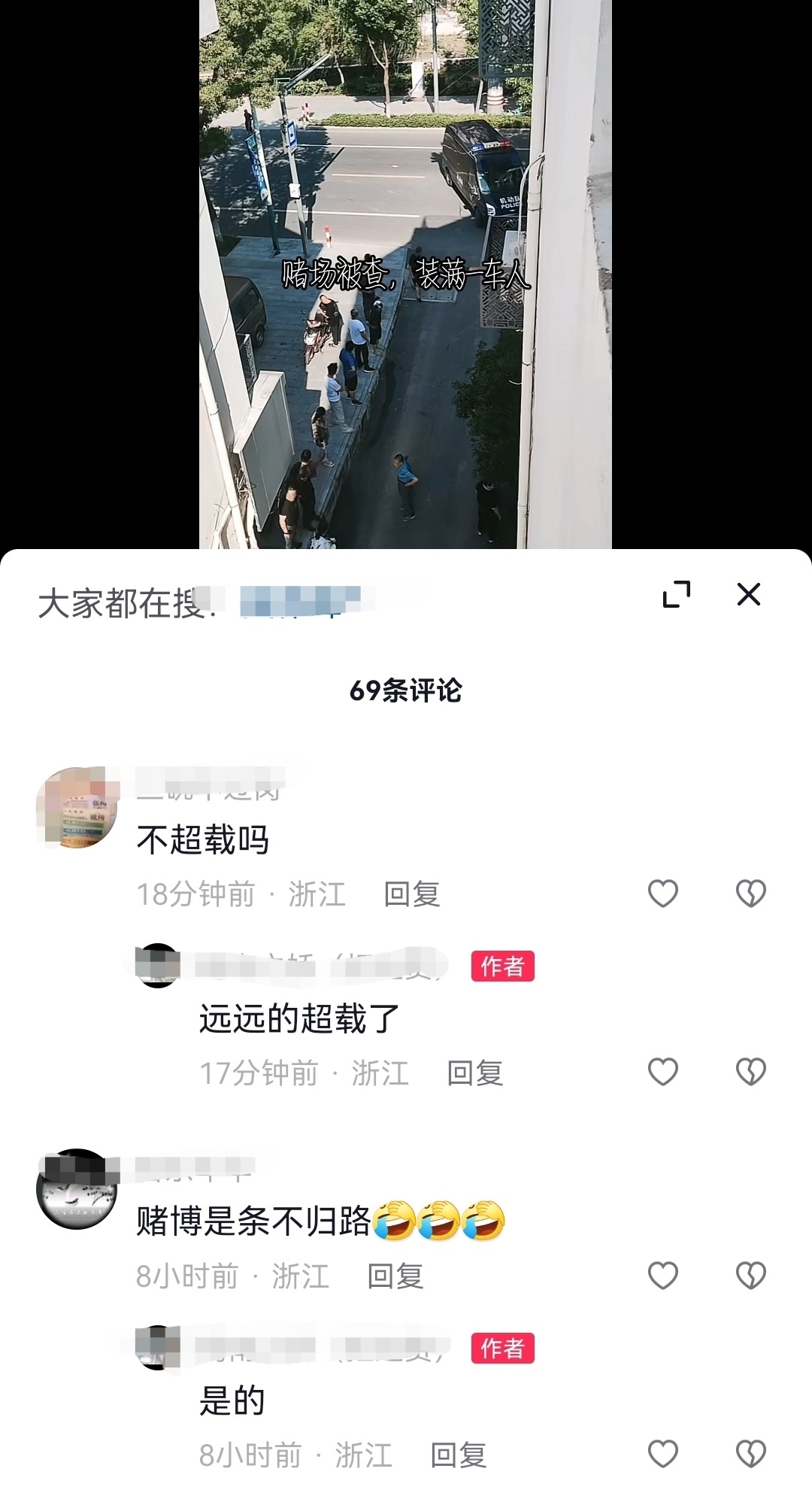Dislike the comment 赌博是条不归路

(750, 1276)
